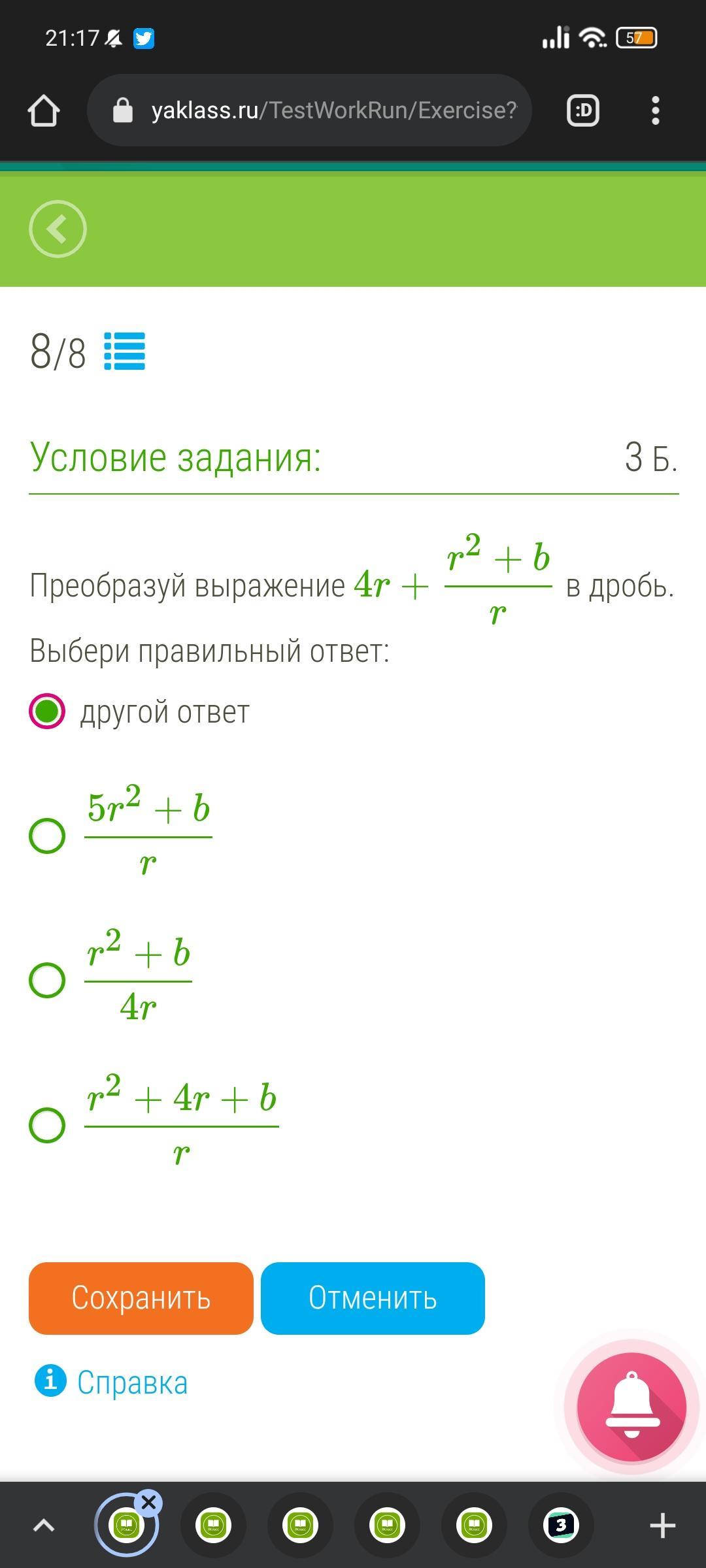706x1568 pixels.
Task: Open the browser overflow menu
Action: click(x=655, y=110)
